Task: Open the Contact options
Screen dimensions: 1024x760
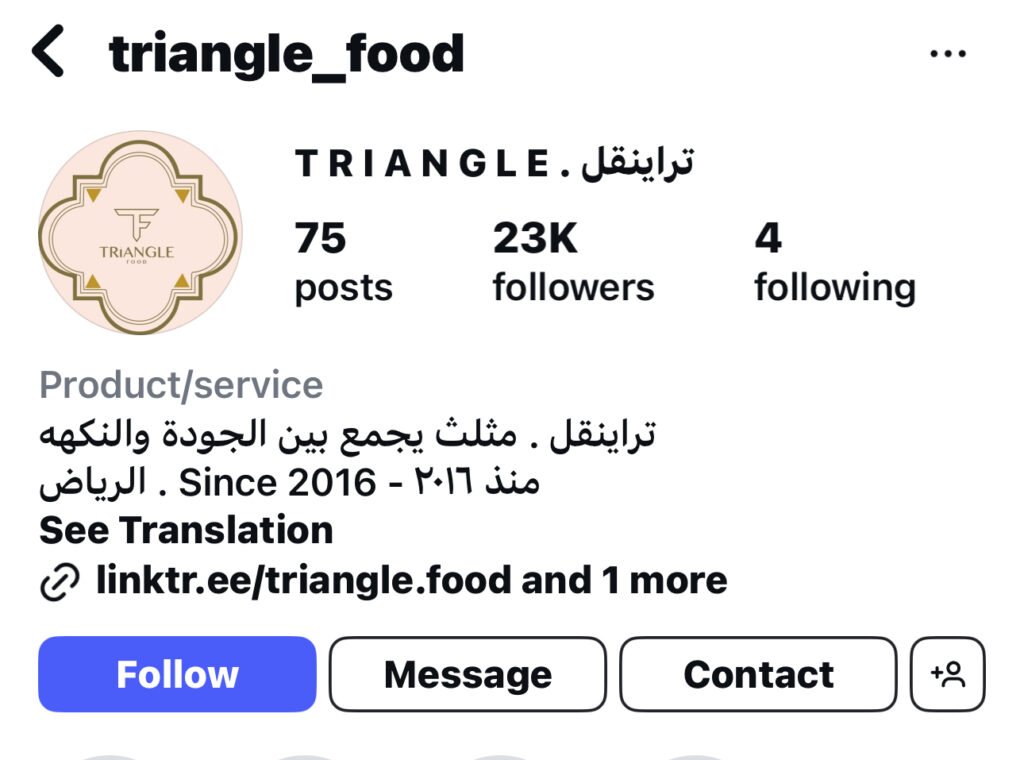Action: (x=758, y=674)
